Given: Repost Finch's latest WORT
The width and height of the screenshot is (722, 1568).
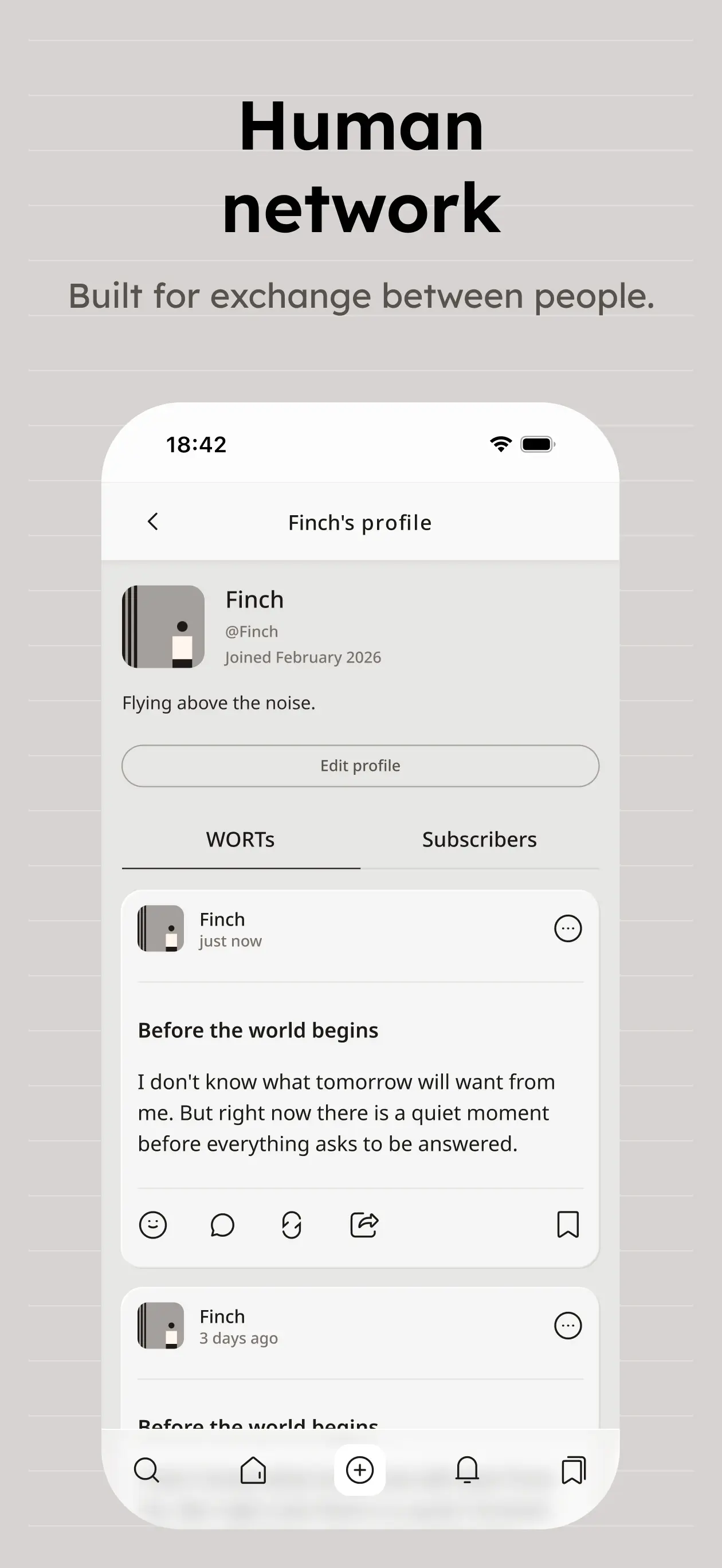Looking at the screenshot, I should pyautogui.click(x=292, y=1225).
